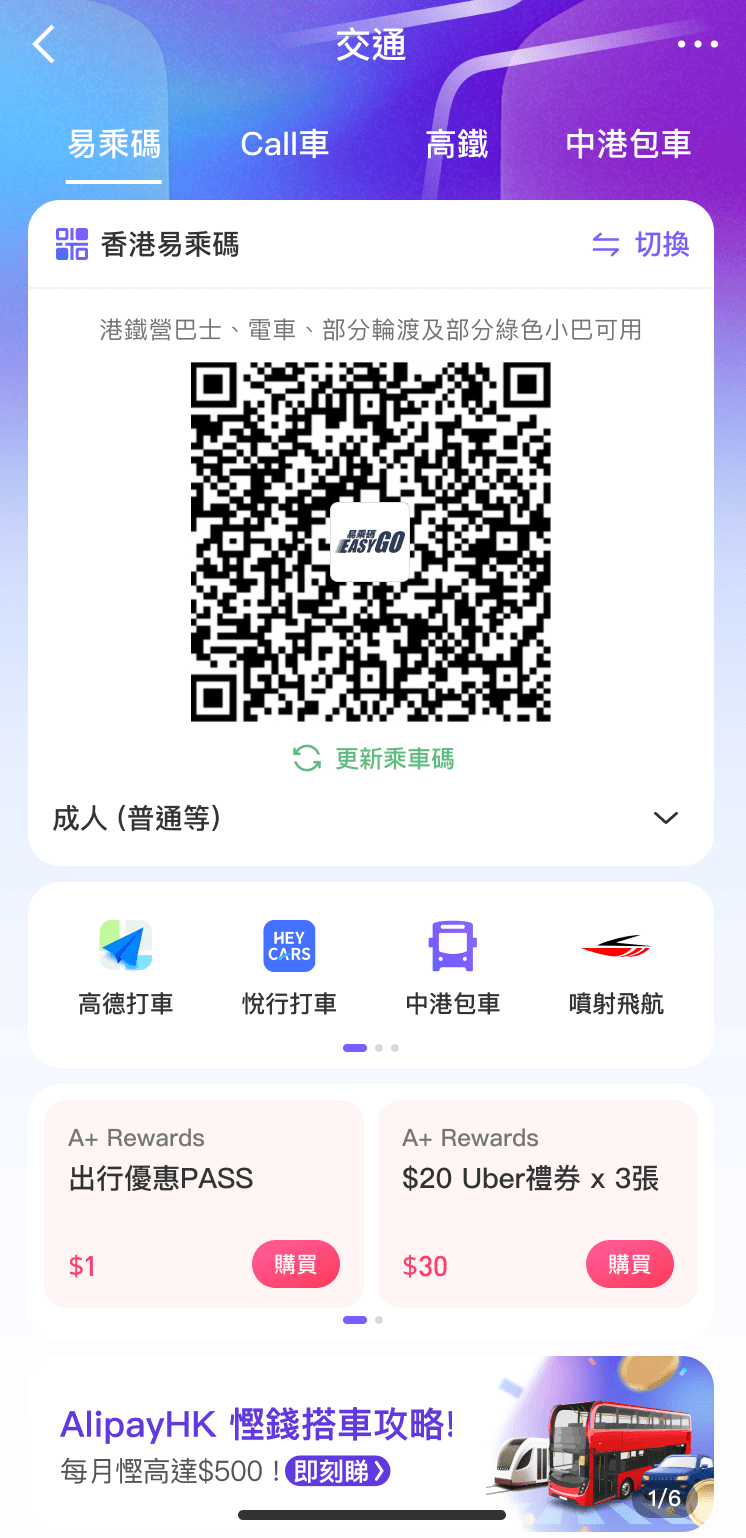
Task: Switch to the 高鐵 tab
Action: point(457,145)
